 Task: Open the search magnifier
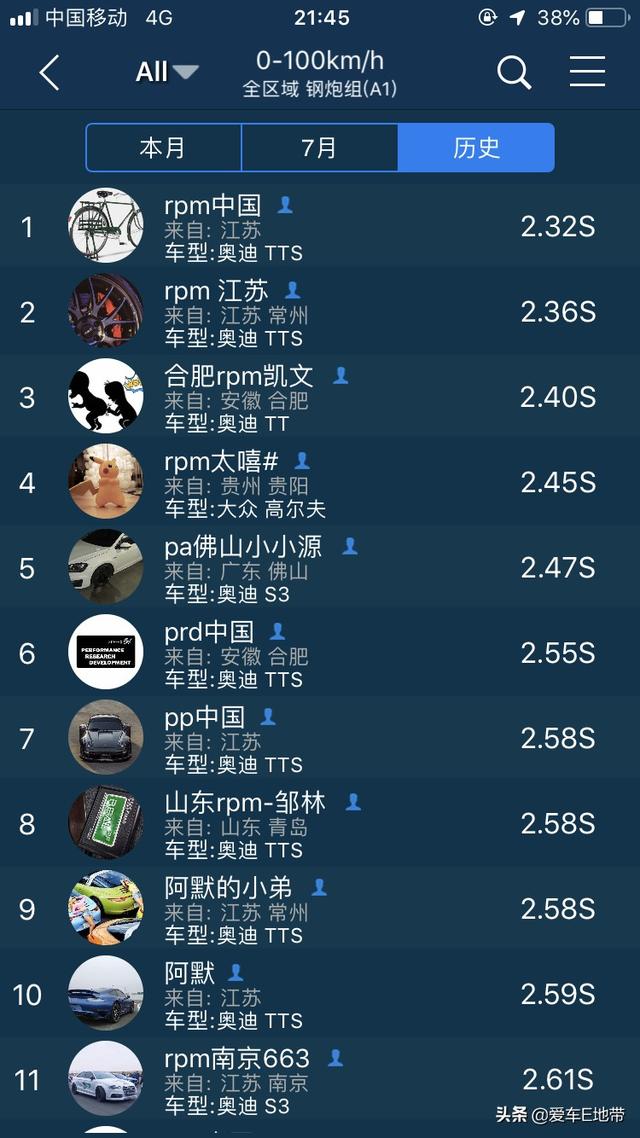pyautogui.click(x=514, y=72)
